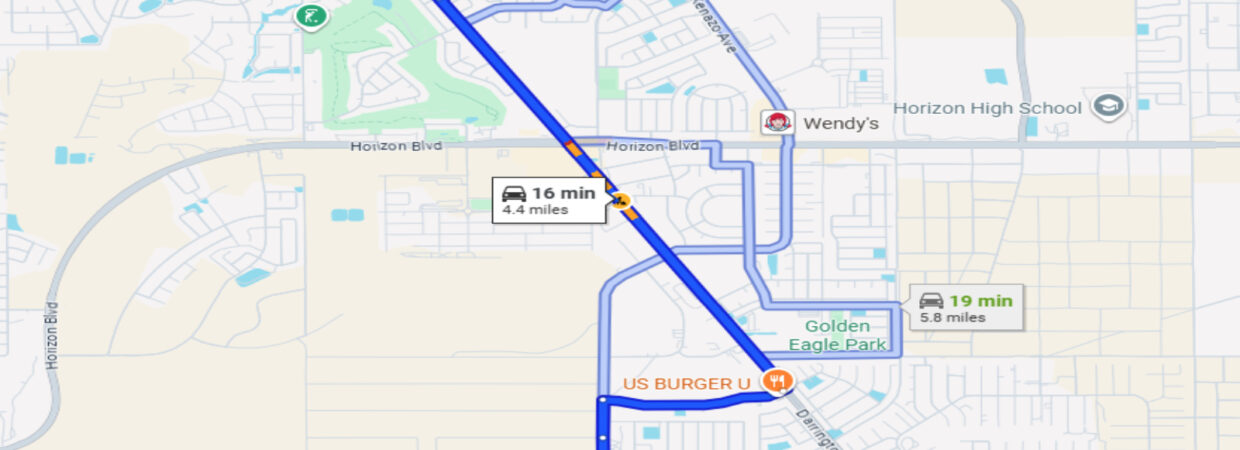Select the 19 min alternate route label
Screen dimensions: 1240x450
click(966, 308)
